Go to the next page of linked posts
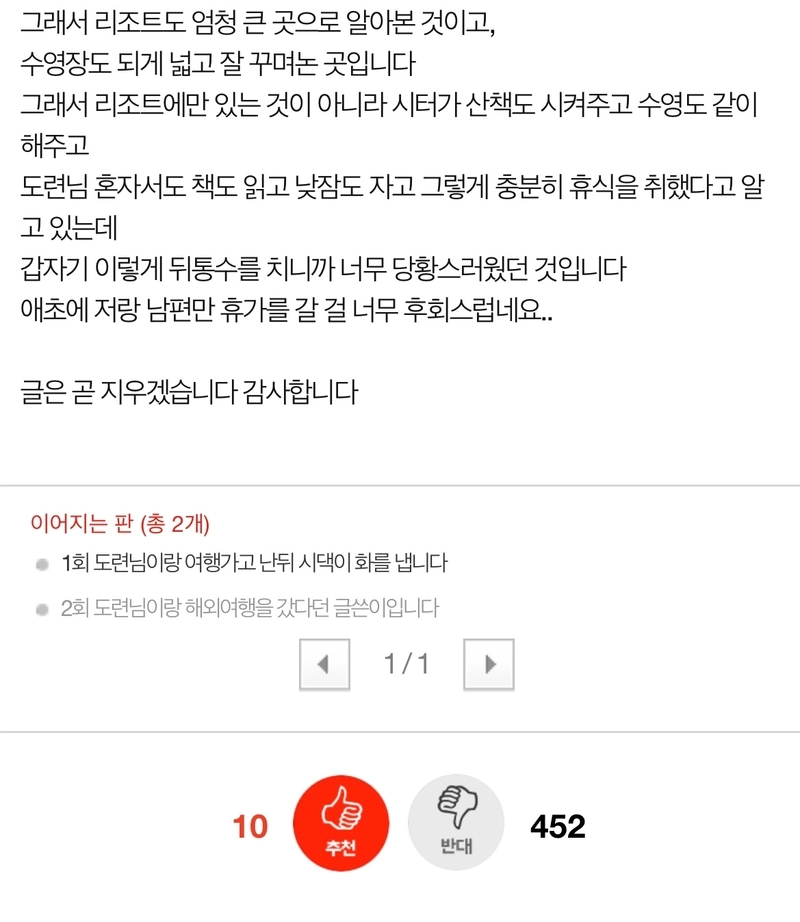Image resolution: width=800 pixels, height=922 pixels. (489, 664)
